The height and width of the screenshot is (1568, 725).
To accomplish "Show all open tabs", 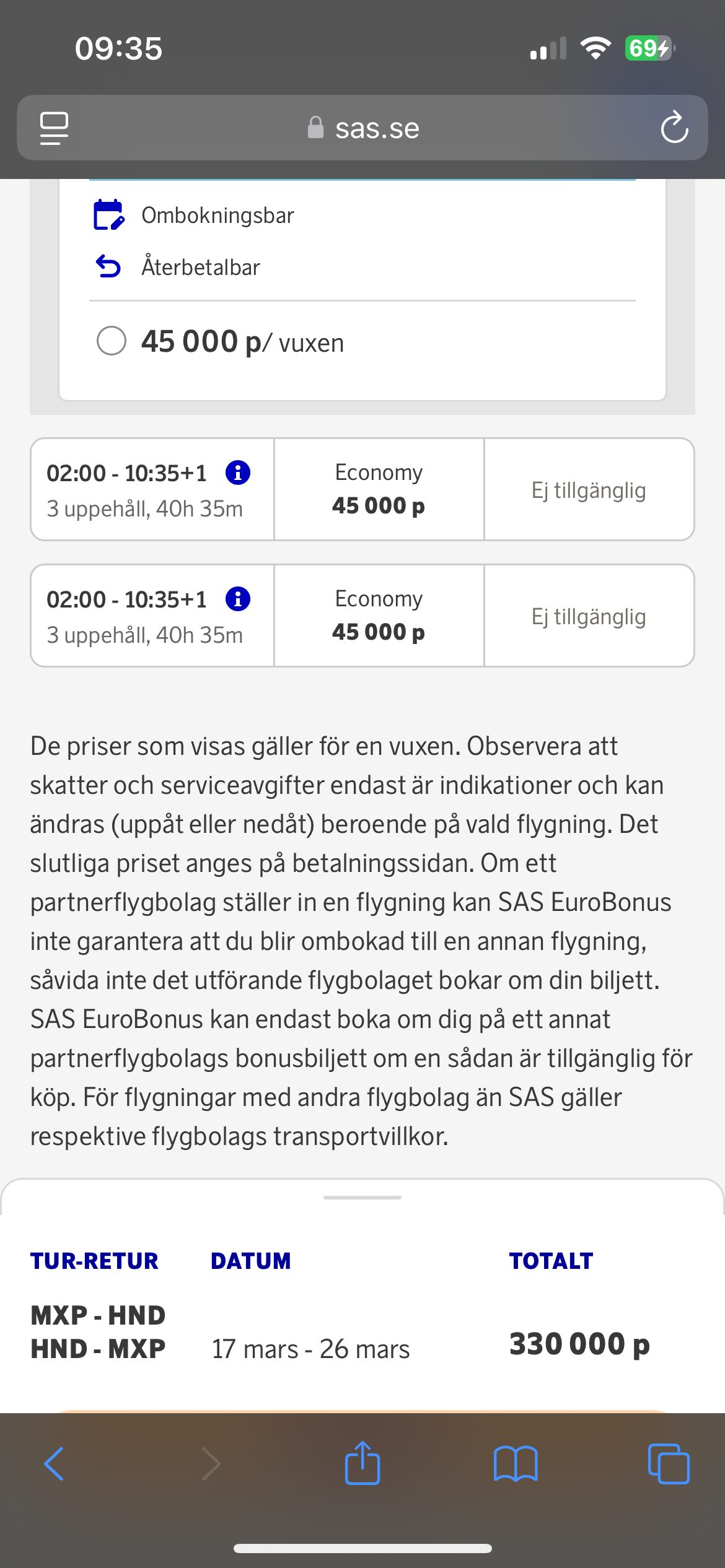I will point(668,1464).
